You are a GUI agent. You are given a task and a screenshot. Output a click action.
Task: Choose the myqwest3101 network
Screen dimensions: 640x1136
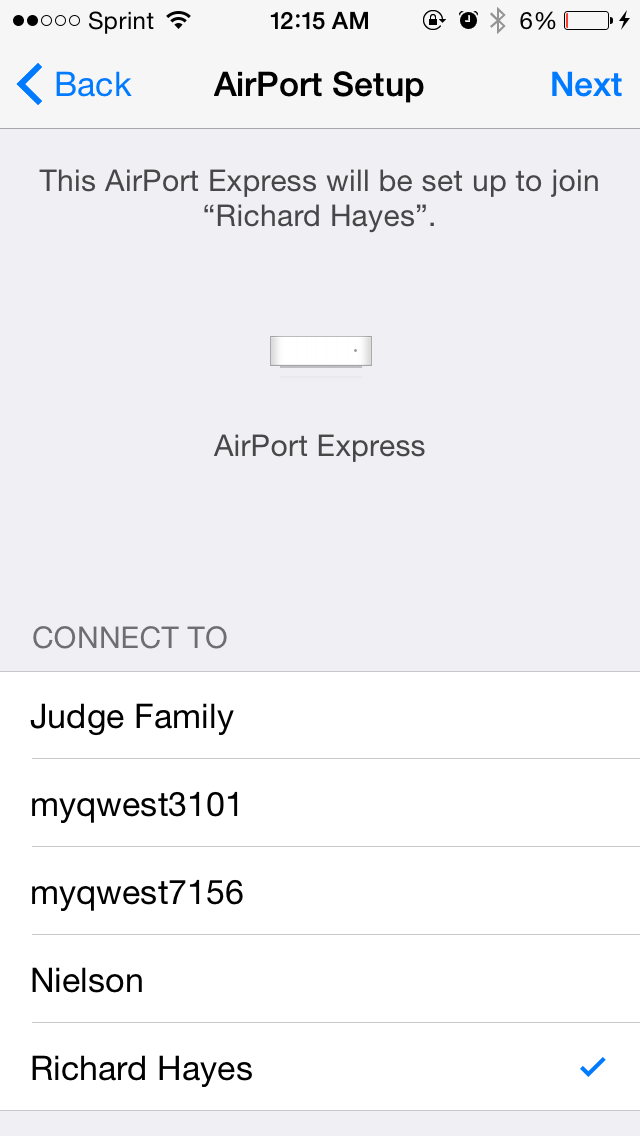click(x=320, y=803)
